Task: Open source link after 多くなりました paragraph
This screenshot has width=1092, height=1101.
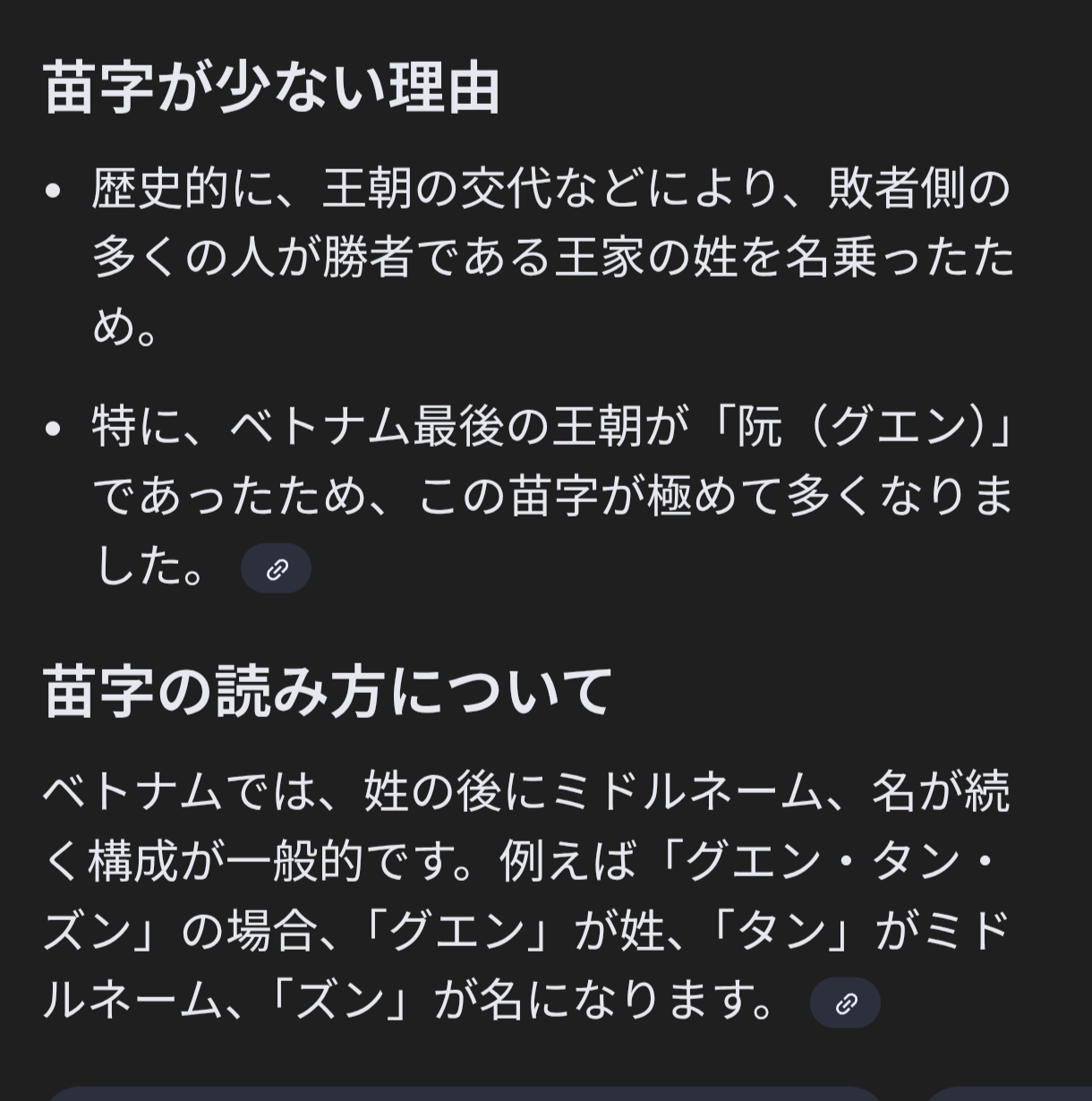Action: coord(276,568)
